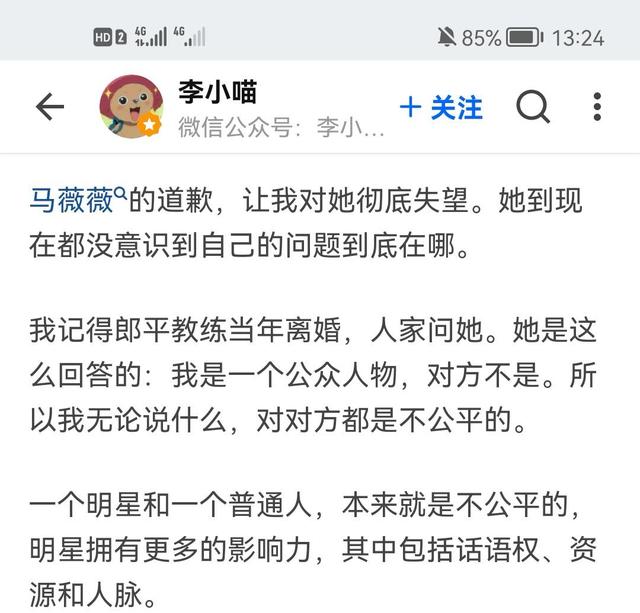Follow 李小喵 with the 关注 button
The height and width of the screenshot is (613, 640).
point(441,107)
